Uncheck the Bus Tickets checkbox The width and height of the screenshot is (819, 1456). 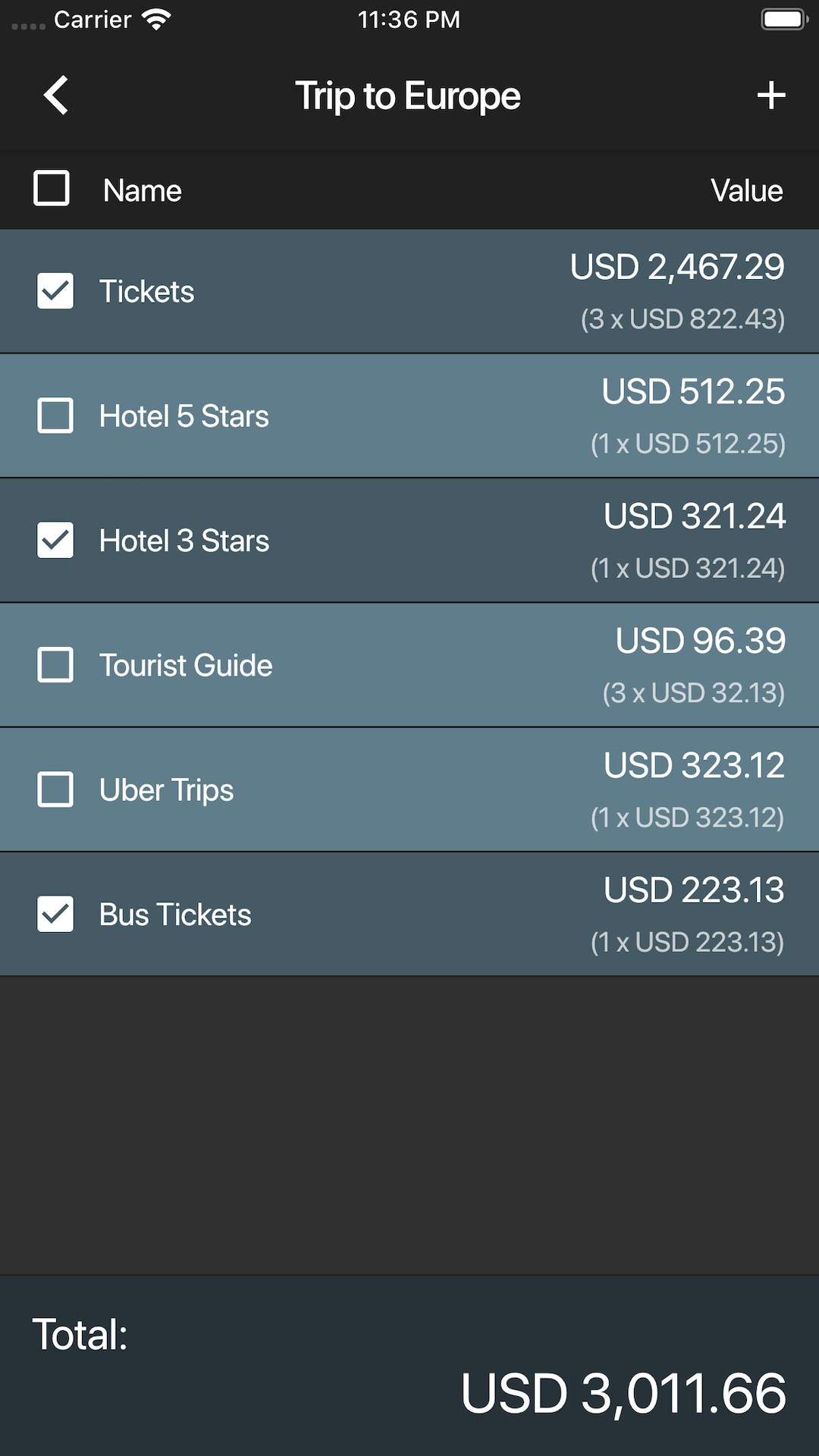point(55,914)
